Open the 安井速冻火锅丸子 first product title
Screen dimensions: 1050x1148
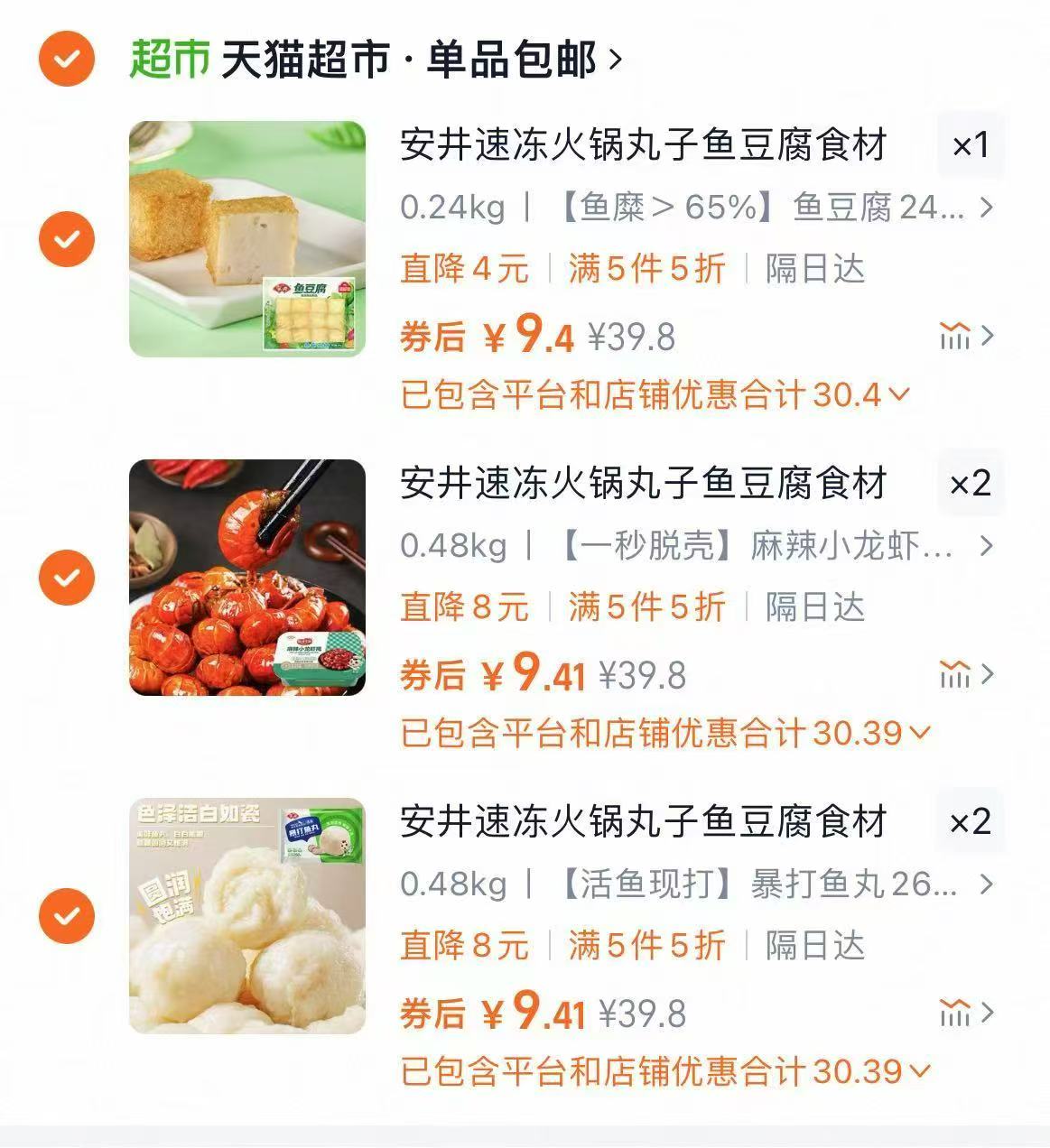pos(646,144)
